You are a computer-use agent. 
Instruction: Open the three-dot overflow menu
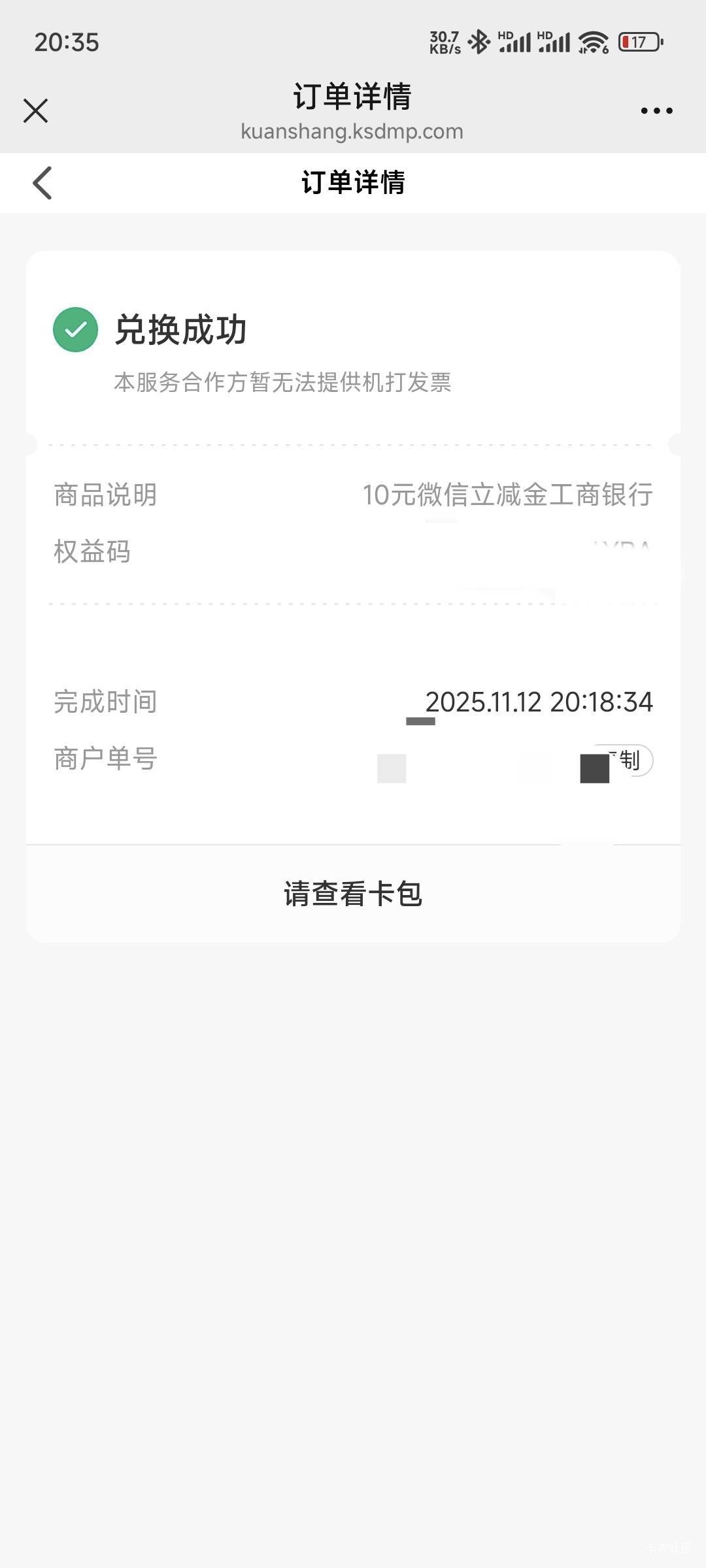click(656, 110)
